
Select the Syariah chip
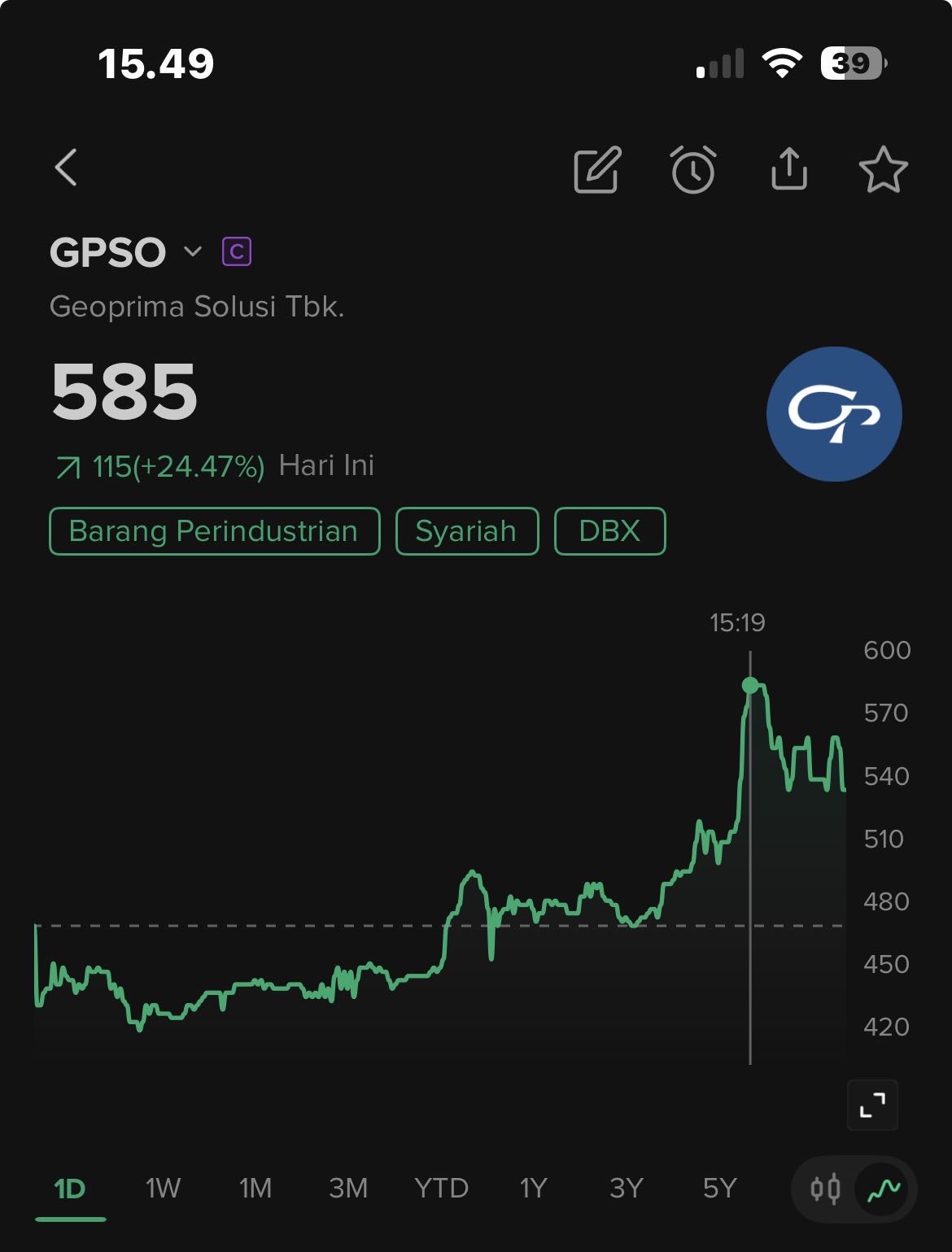pyautogui.click(x=466, y=531)
